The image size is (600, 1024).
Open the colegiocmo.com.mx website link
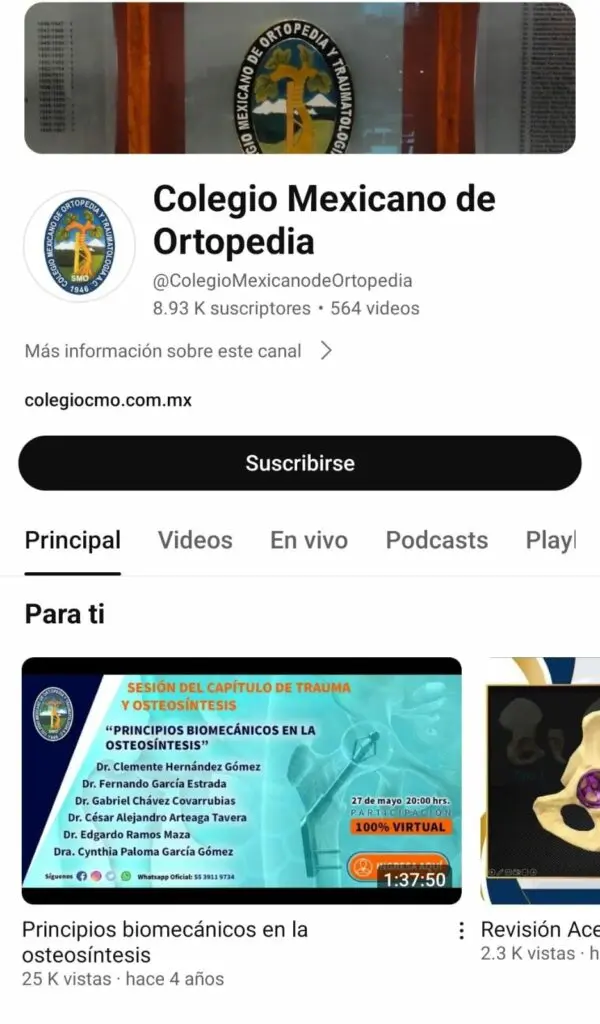[x=108, y=401]
